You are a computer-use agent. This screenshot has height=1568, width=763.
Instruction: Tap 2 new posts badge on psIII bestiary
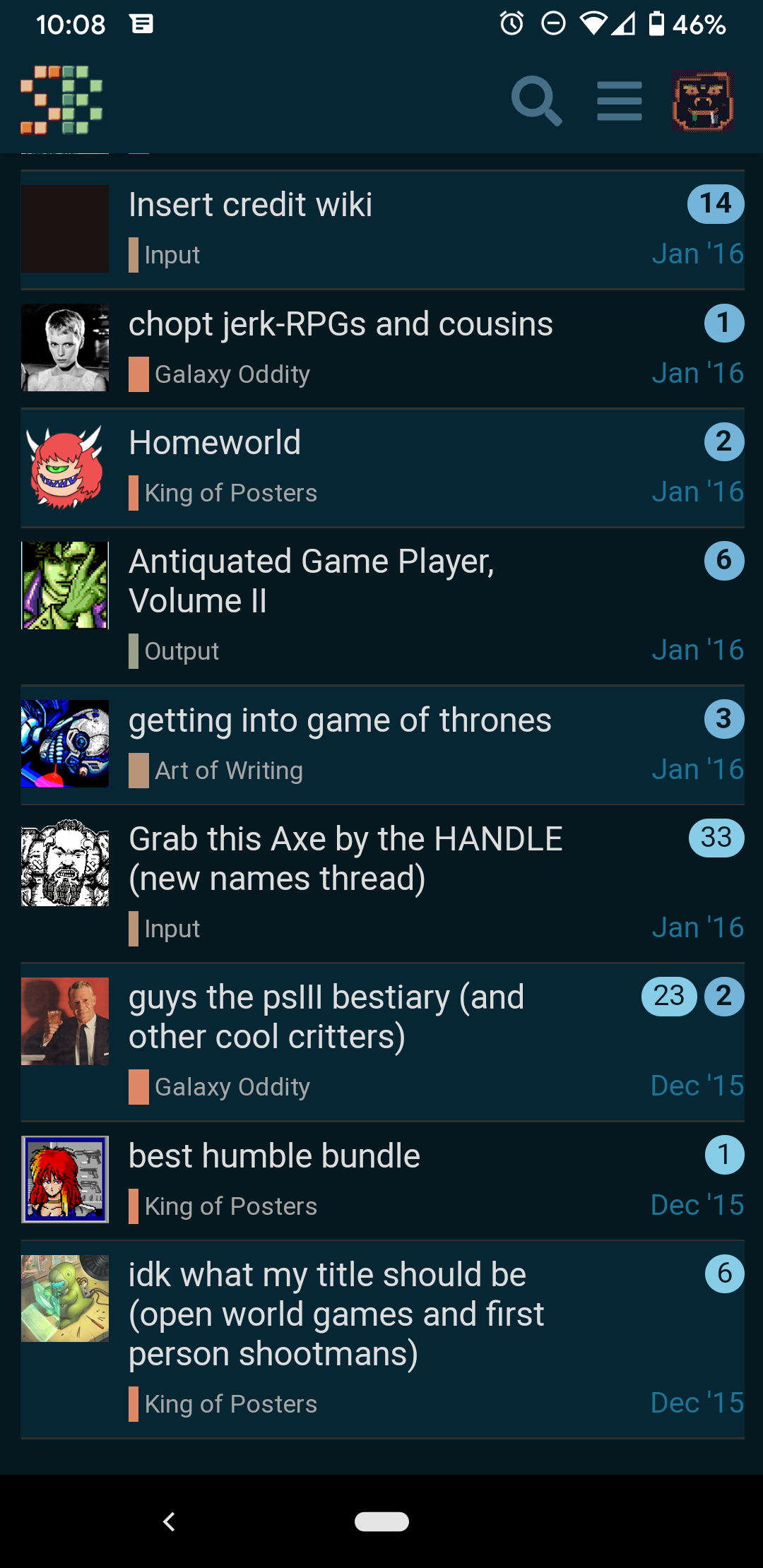723,996
